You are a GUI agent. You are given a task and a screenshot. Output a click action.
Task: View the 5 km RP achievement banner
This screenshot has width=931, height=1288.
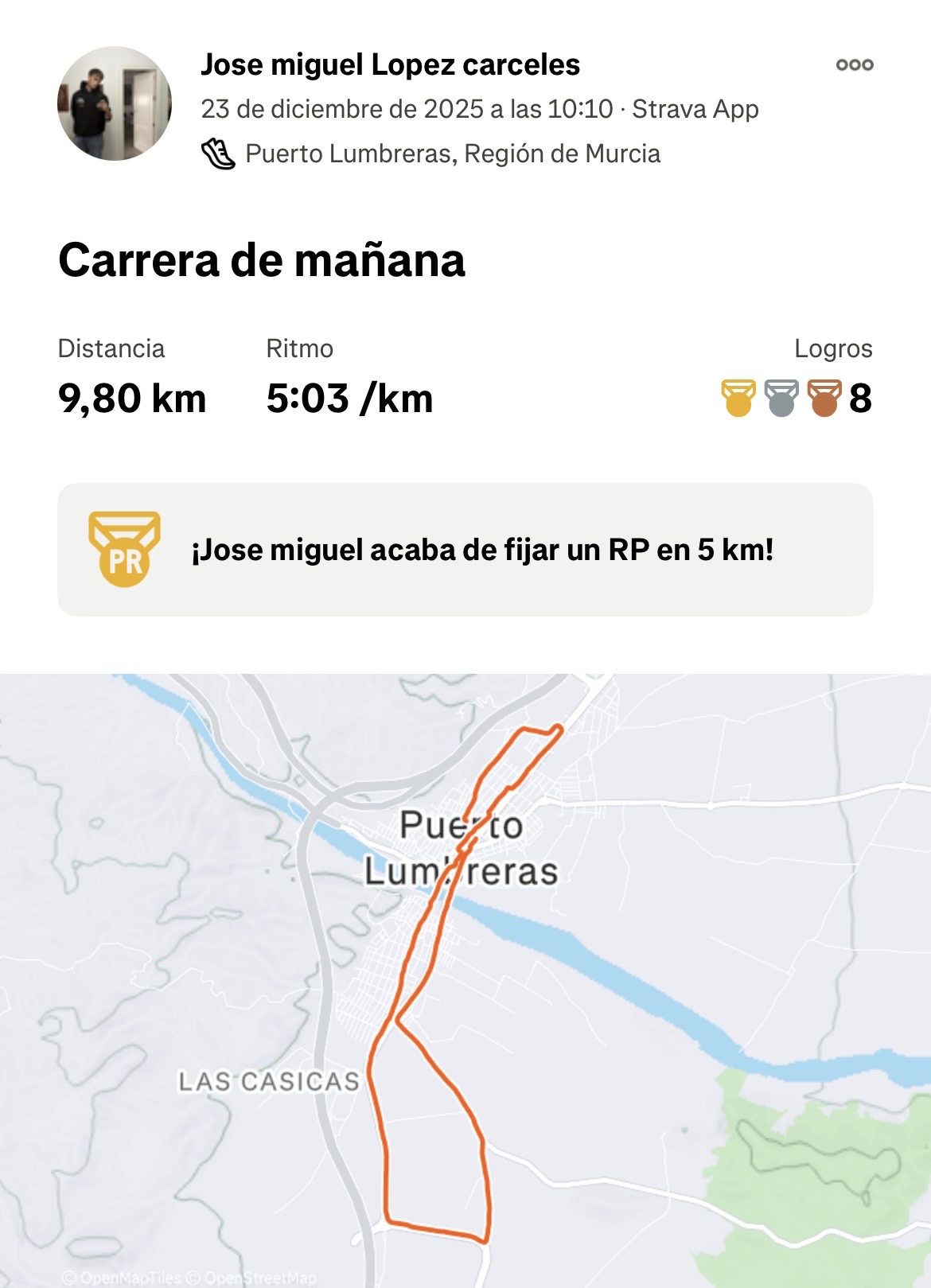click(x=465, y=550)
